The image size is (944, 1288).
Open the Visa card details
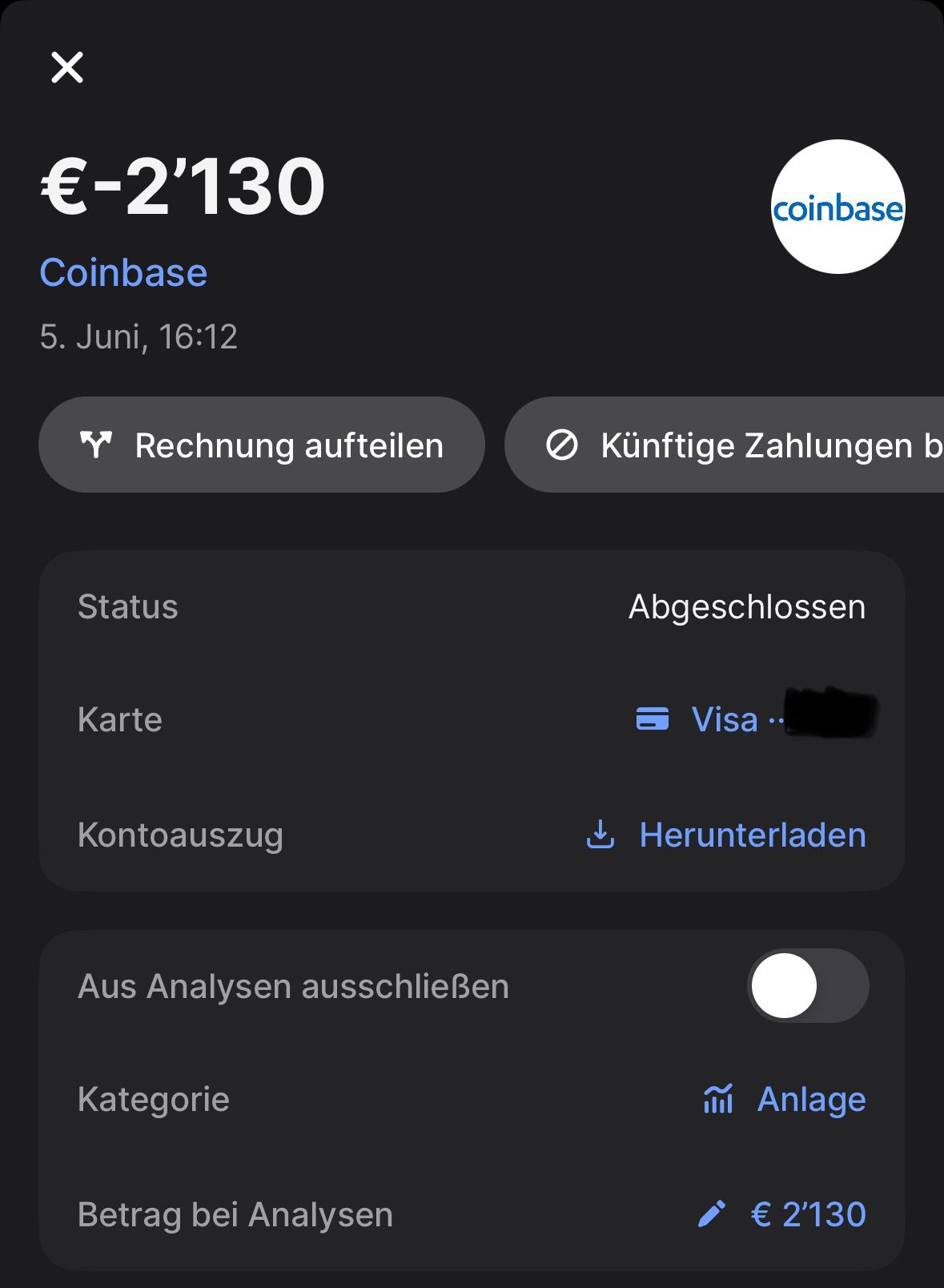pyautogui.click(x=723, y=719)
